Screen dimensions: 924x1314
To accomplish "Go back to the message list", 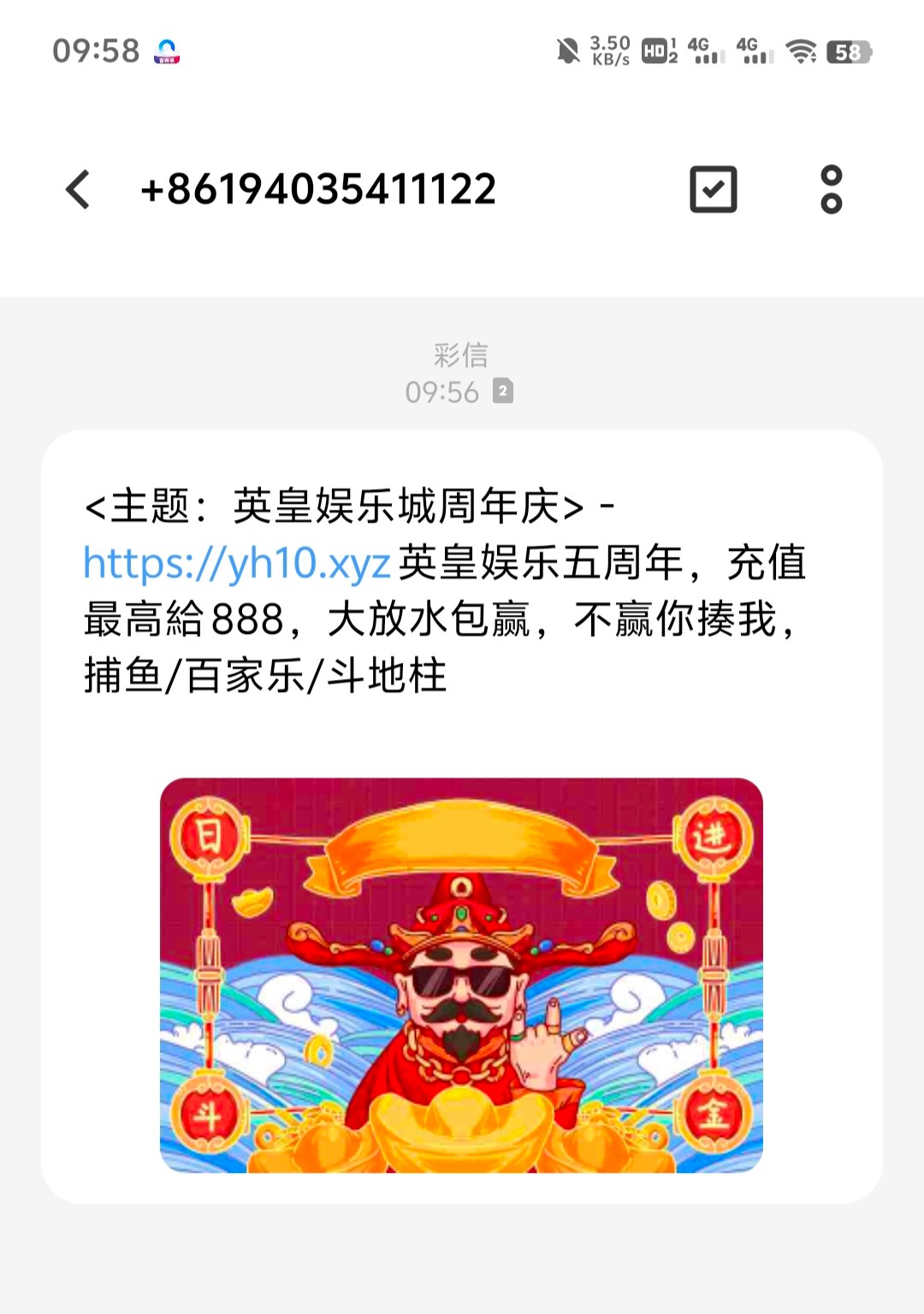I will [x=78, y=189].
